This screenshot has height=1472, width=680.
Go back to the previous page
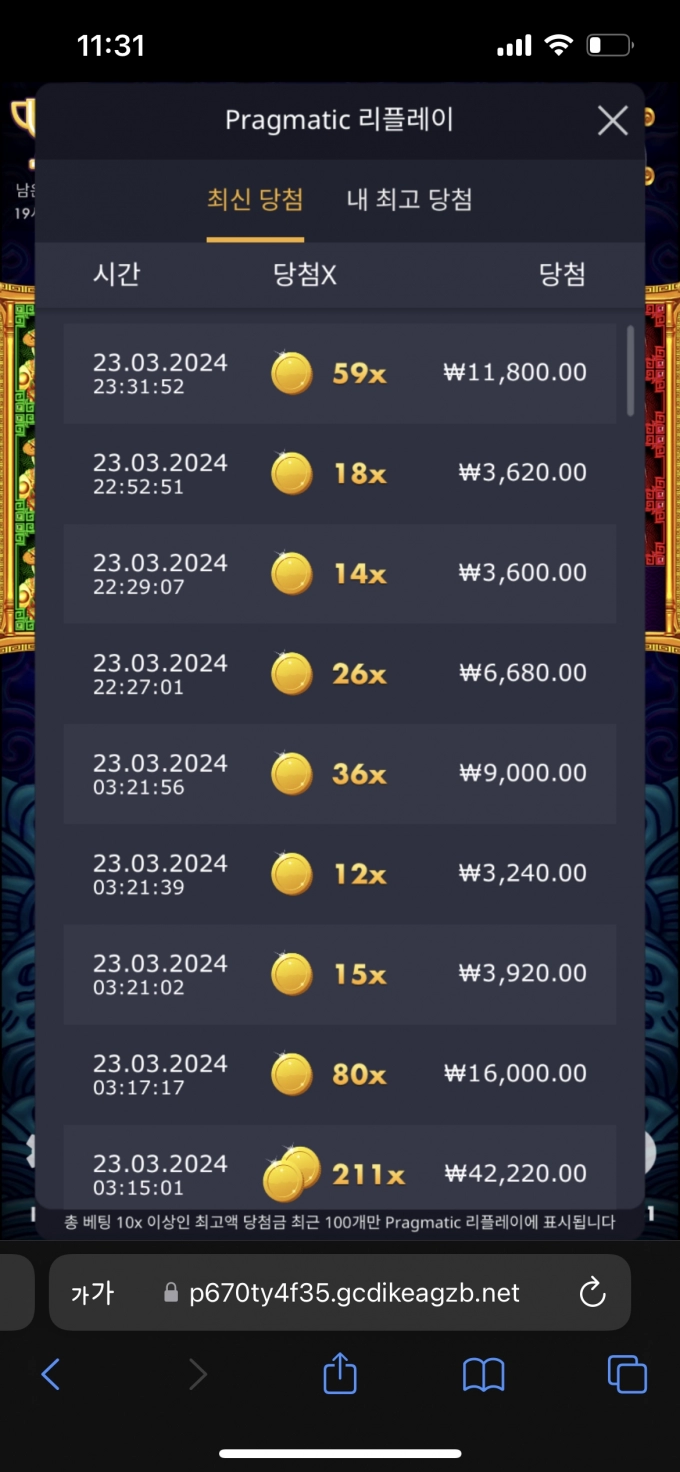[x=51, y=1375]
